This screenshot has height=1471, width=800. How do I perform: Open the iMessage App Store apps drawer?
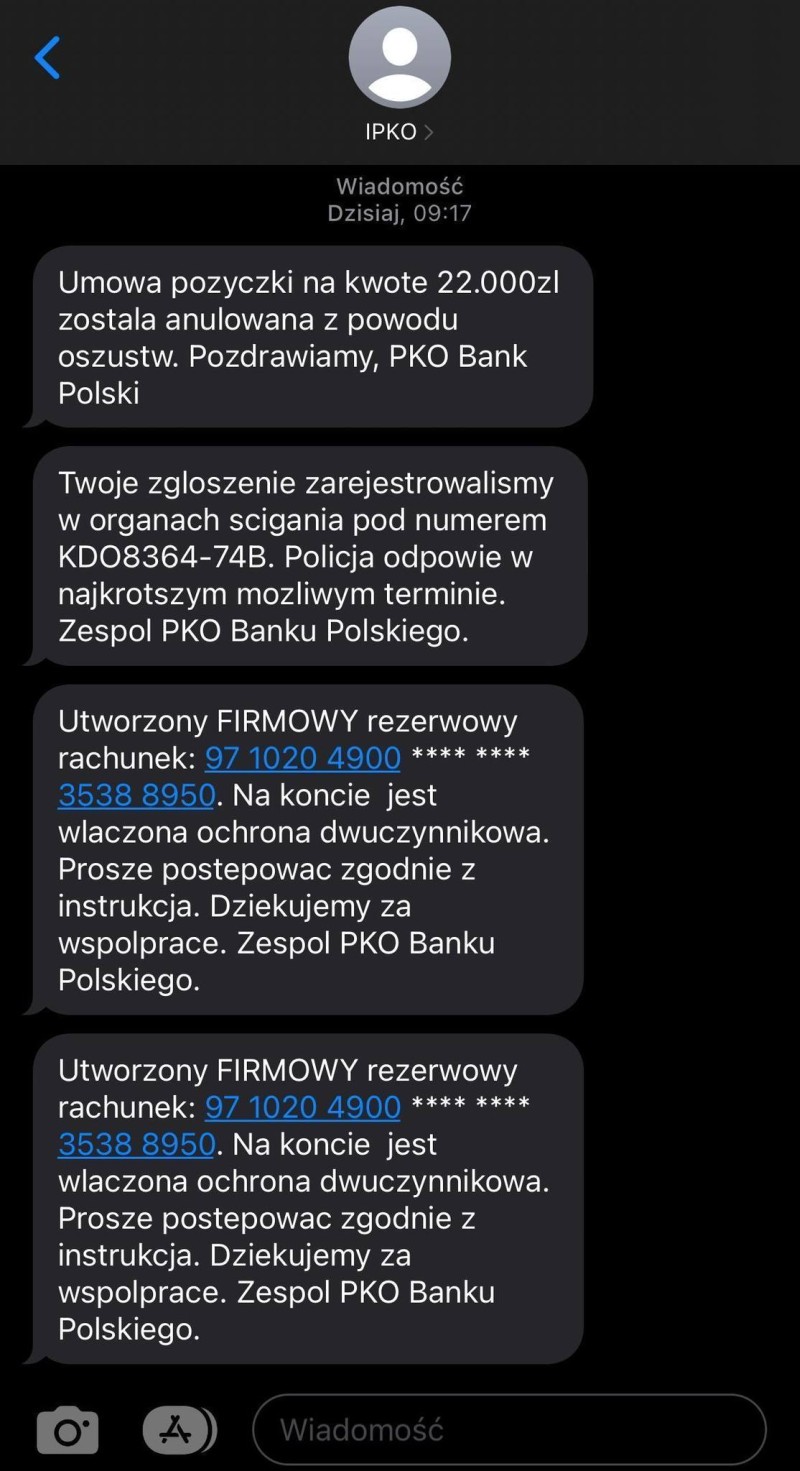click(178, 1428)
